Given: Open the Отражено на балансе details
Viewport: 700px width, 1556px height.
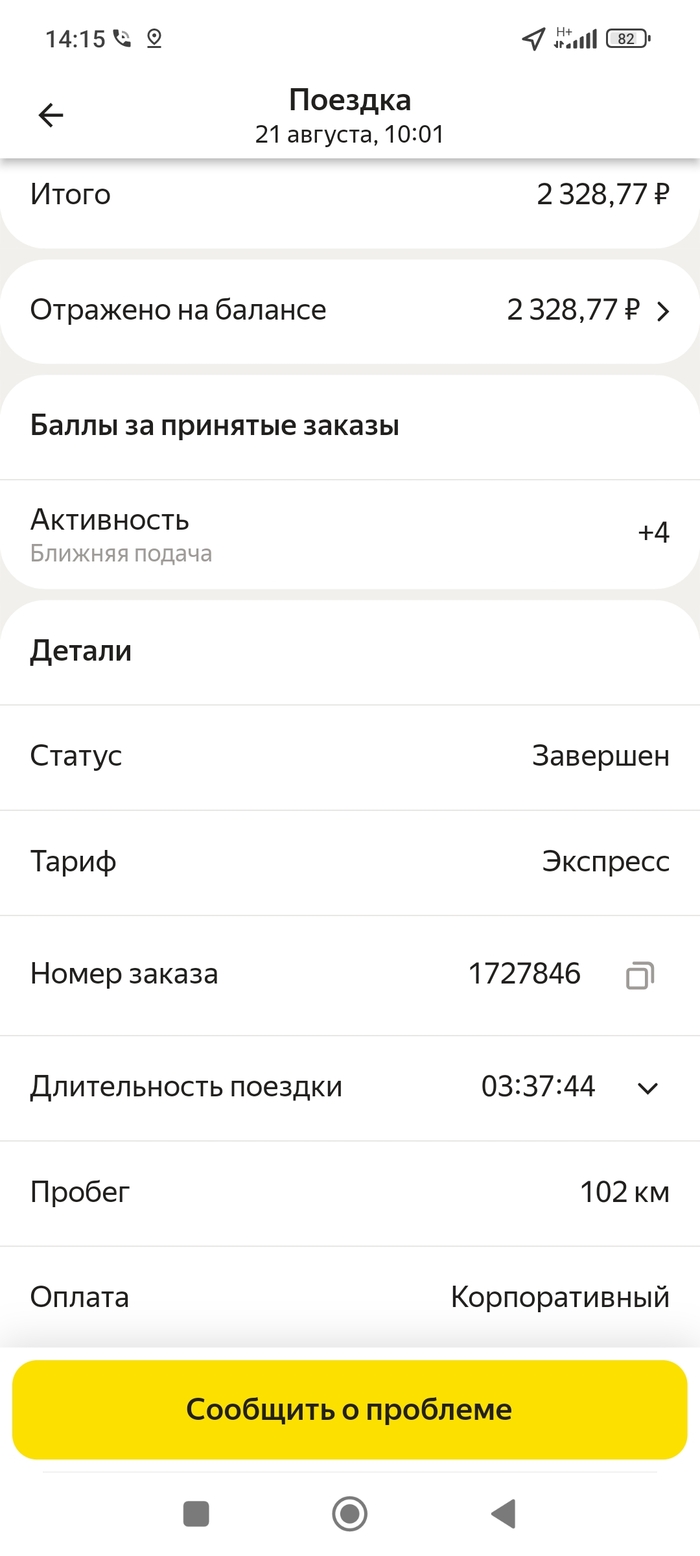Looking at the screenshot, I should [x=662, y=312].
